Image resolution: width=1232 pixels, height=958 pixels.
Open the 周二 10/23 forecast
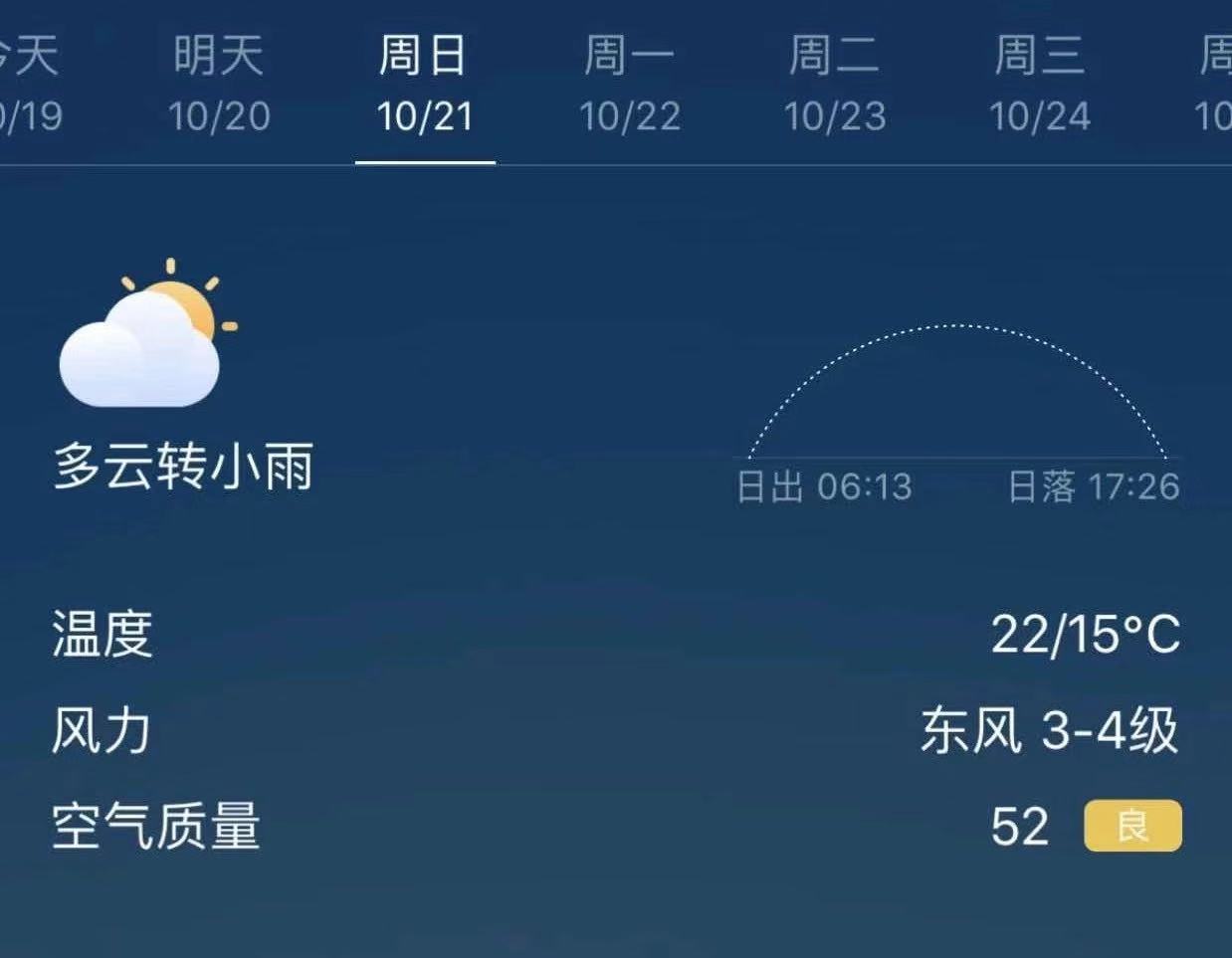click(x=835, y=86)
